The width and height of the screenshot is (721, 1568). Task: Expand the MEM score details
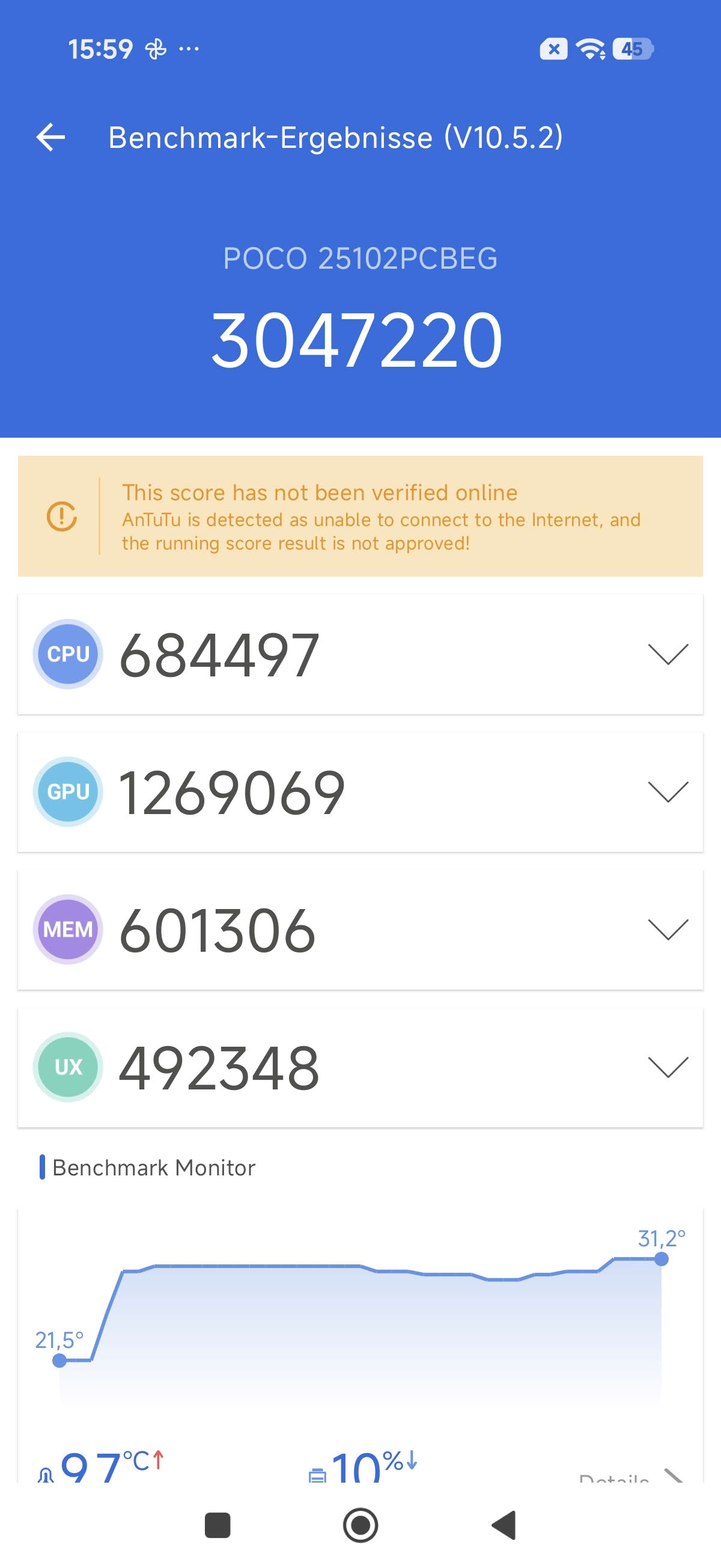[668, 929]
